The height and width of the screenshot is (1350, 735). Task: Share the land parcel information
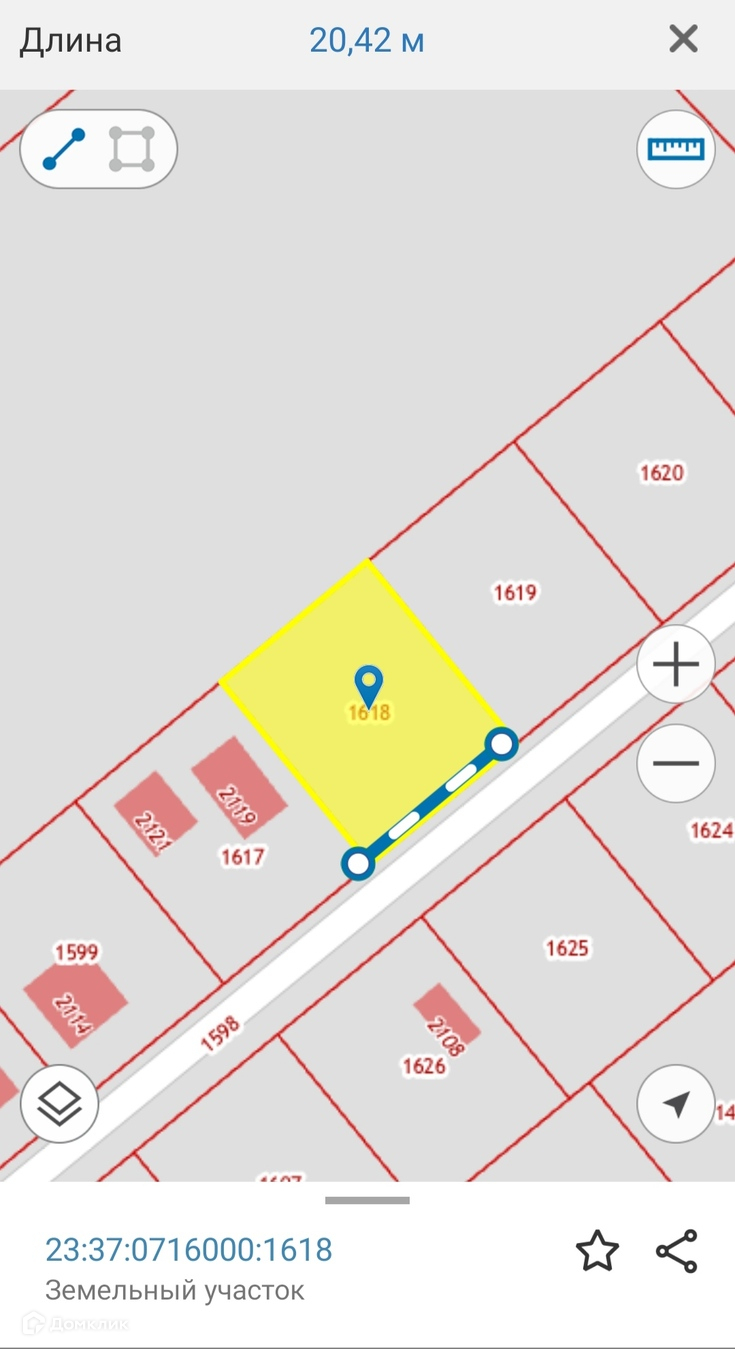(x=677, y=1251)
